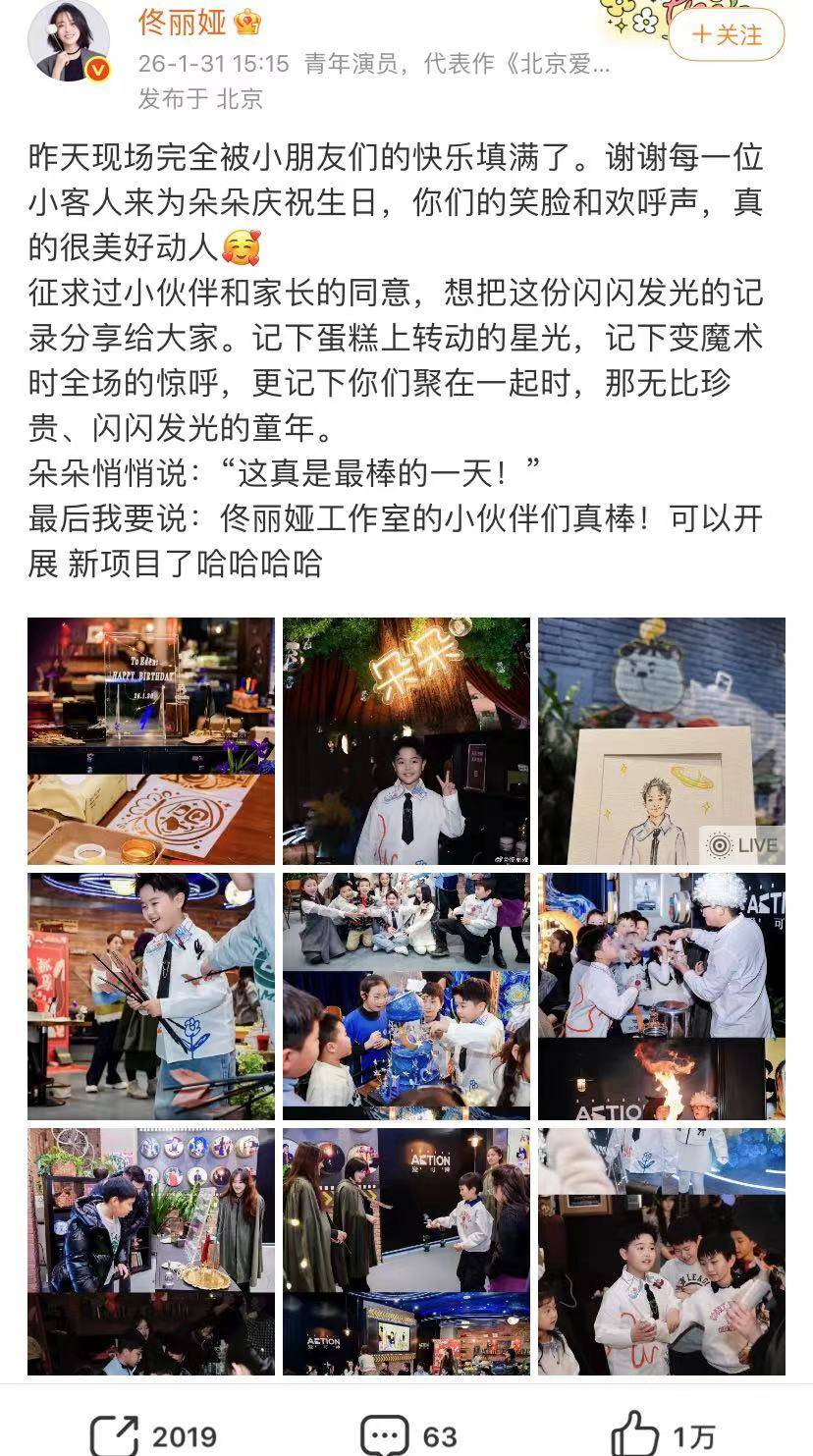The height and width of the screenshot is (1456, 813).
Task: Open 佟丽娅's profile avatar
Action: [68, 46]
